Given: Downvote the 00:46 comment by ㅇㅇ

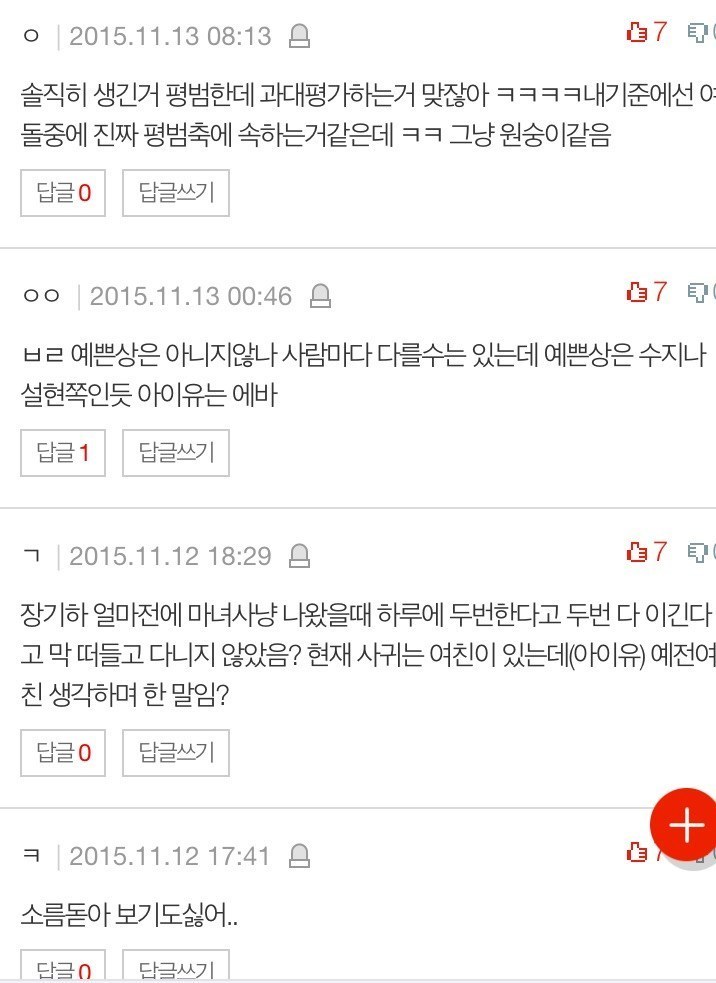Looking at the screenshot, I should click(700, 291).
